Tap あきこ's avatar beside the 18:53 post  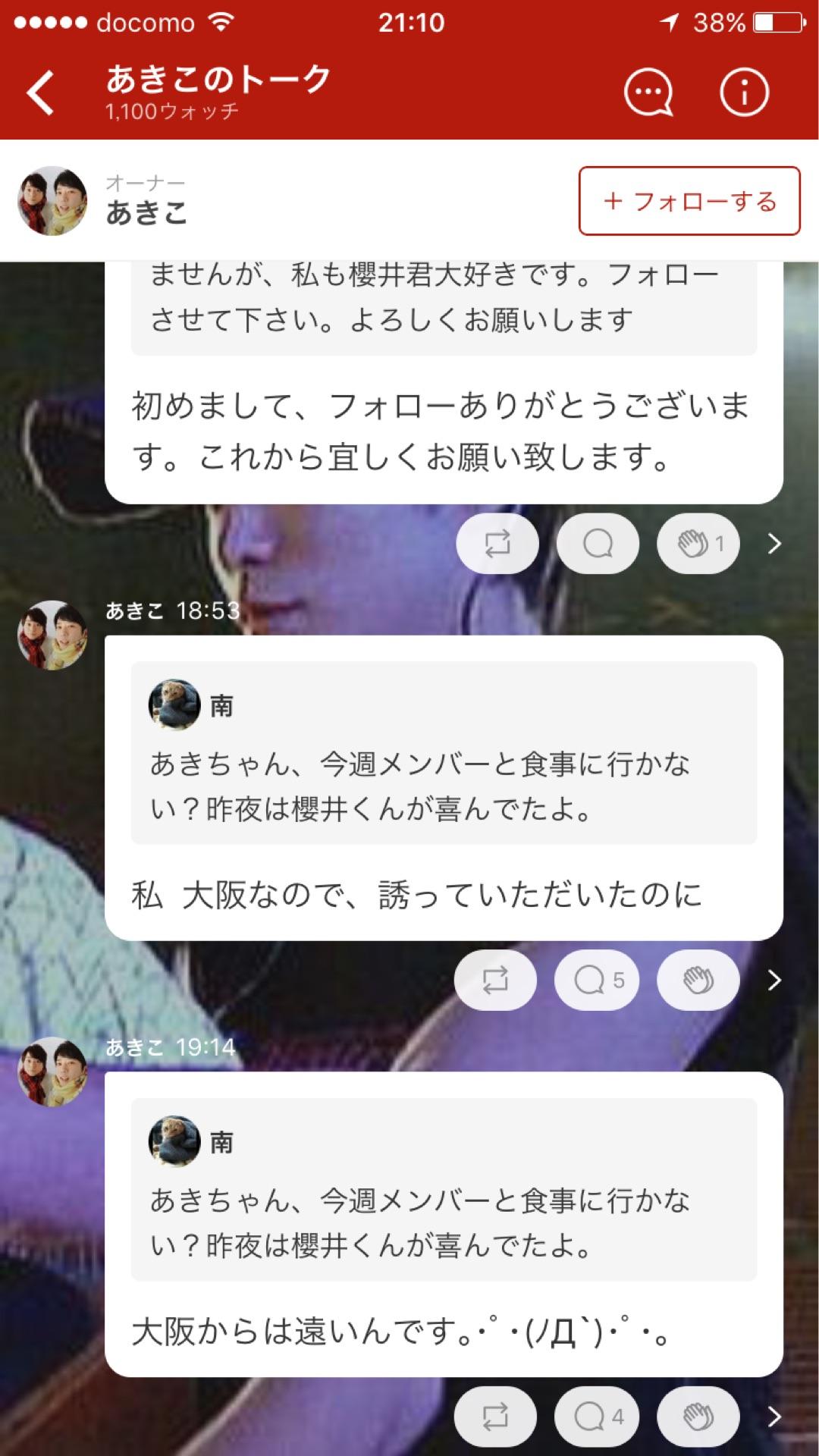pyautogui.click(x=52, y=635)
